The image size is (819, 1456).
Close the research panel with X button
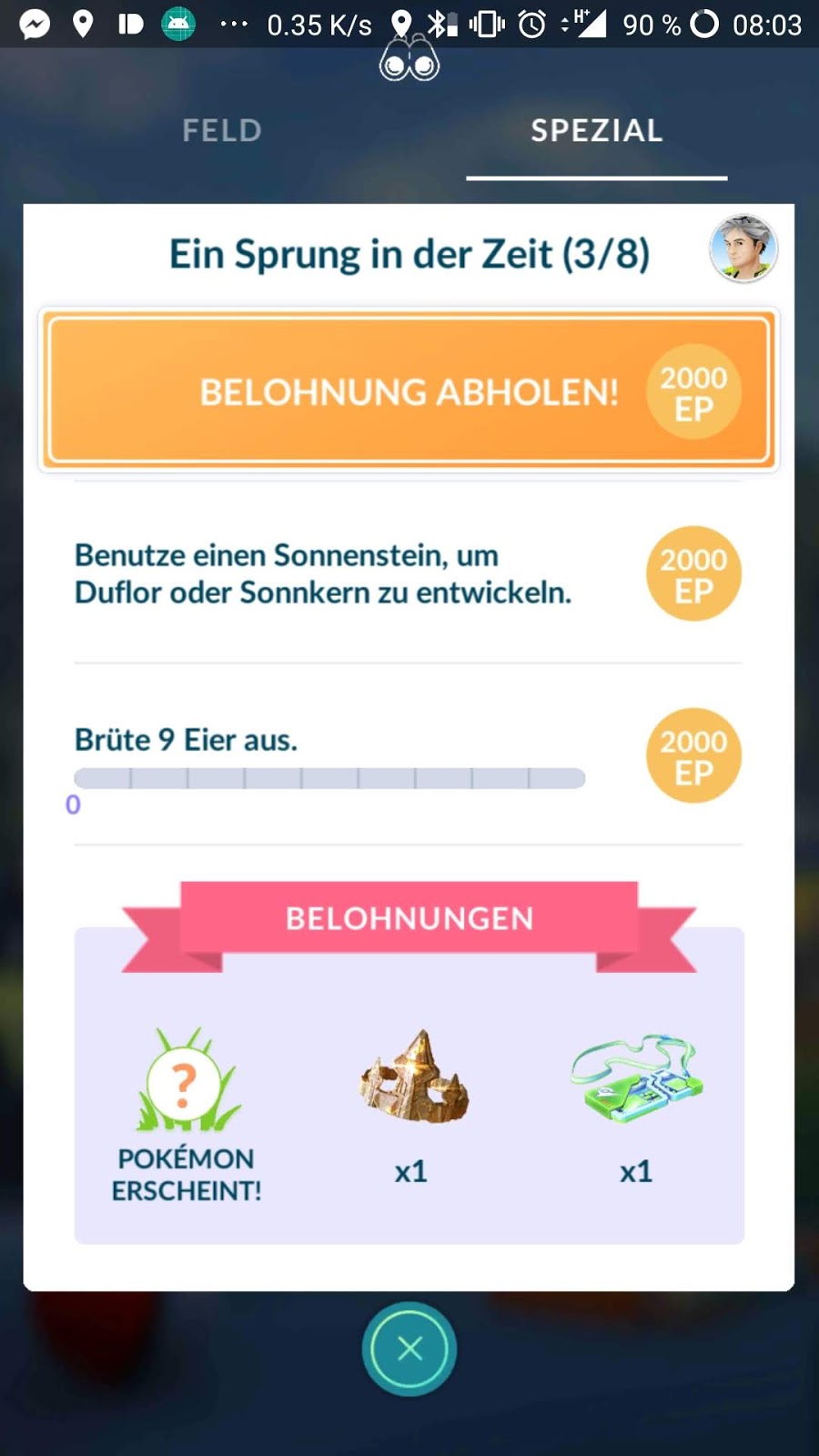tap(409, 1349)
